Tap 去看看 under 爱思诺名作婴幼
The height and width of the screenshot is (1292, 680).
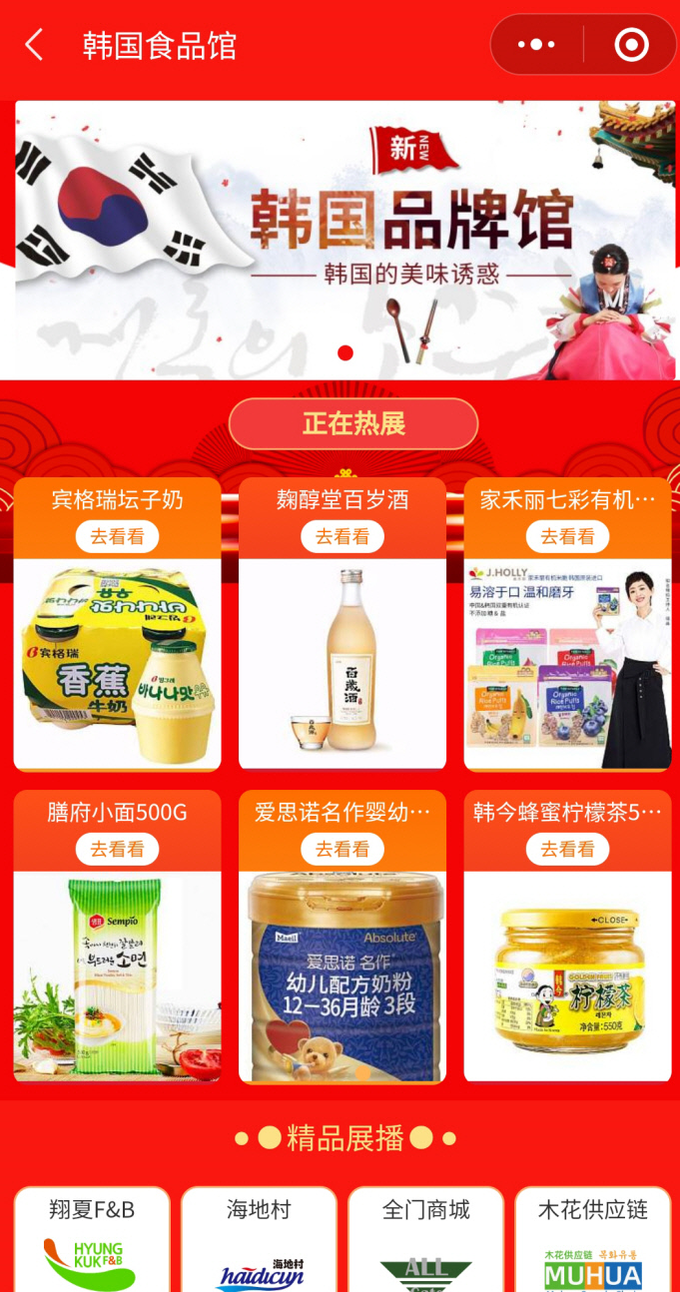(x=342, y=849)
